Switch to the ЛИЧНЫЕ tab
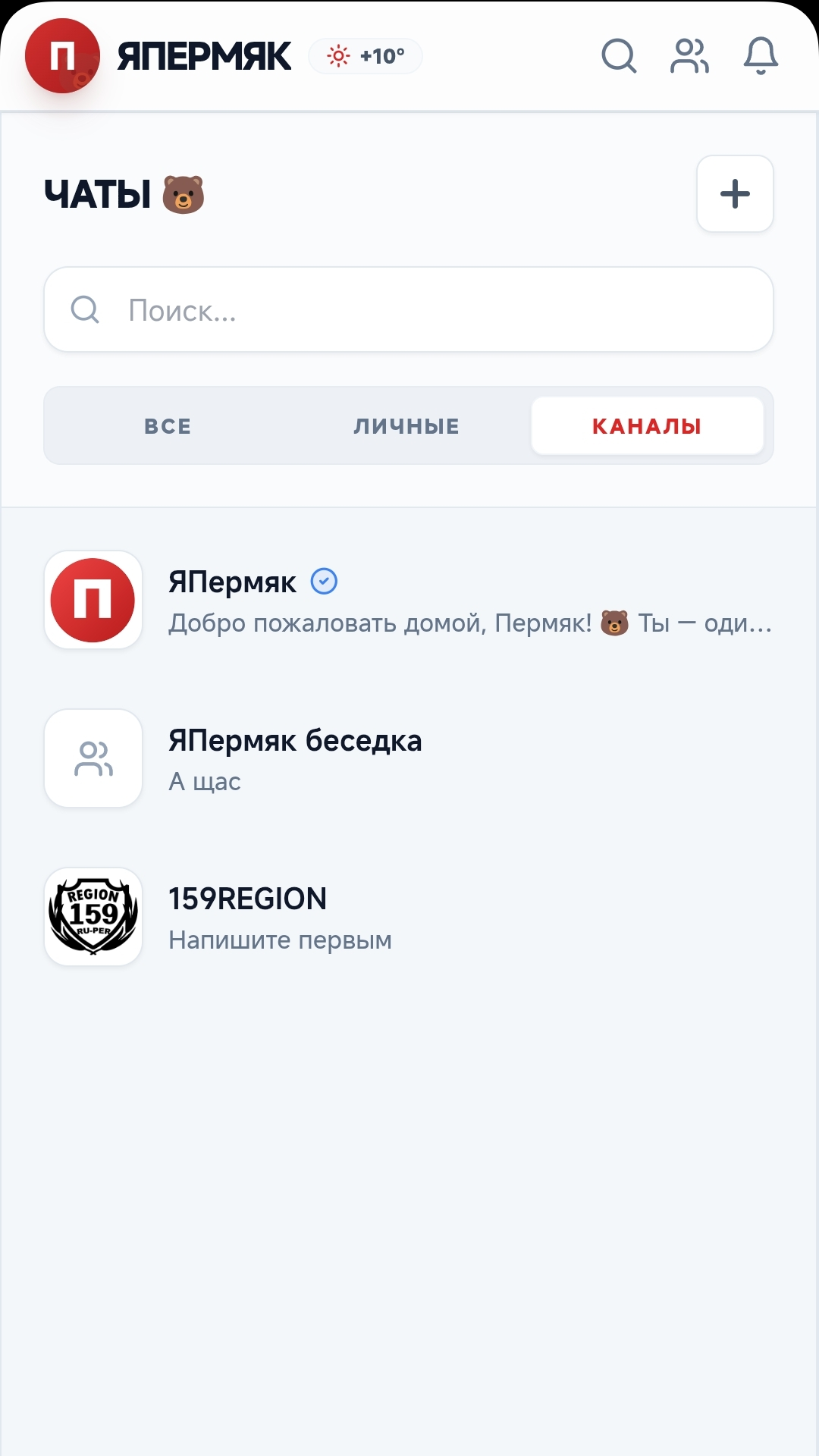 [x=406, y=426]
